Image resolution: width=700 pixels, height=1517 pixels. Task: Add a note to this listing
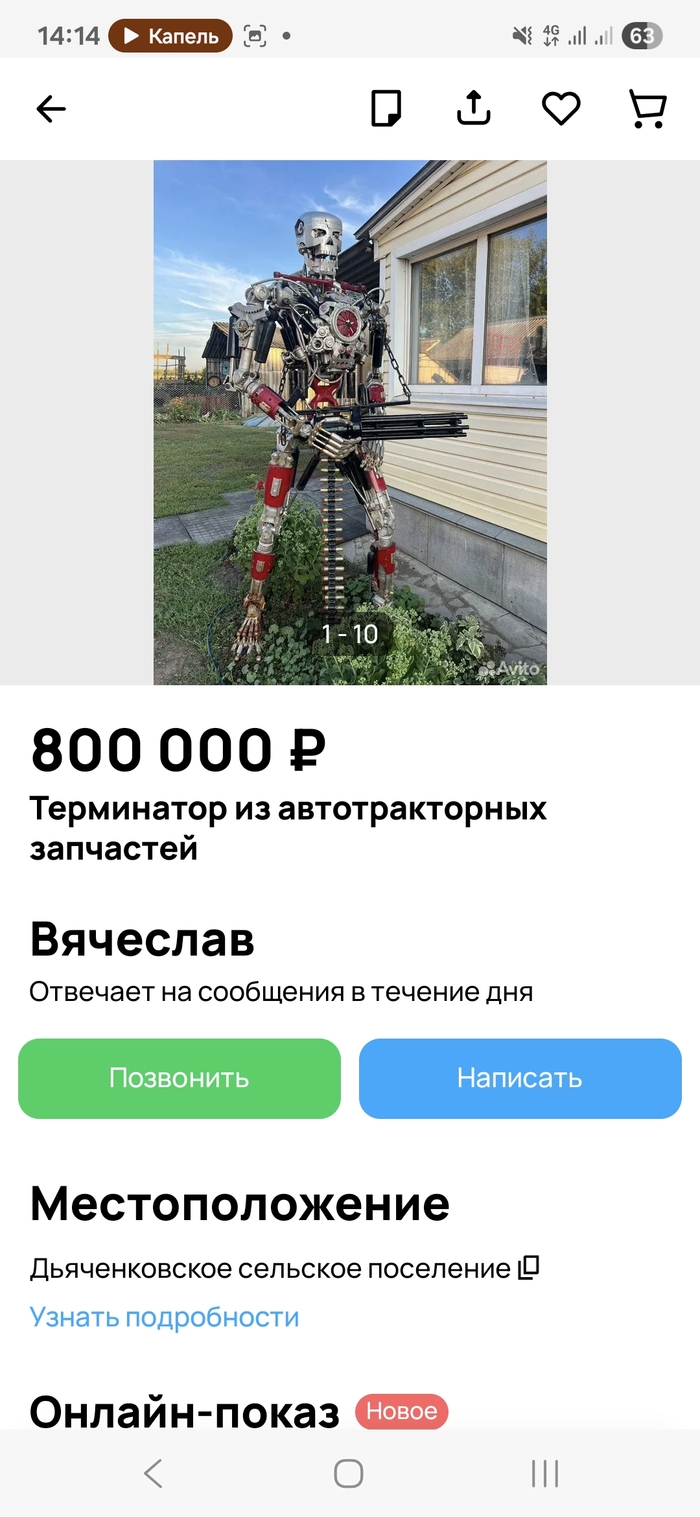(x=386, y=109)
